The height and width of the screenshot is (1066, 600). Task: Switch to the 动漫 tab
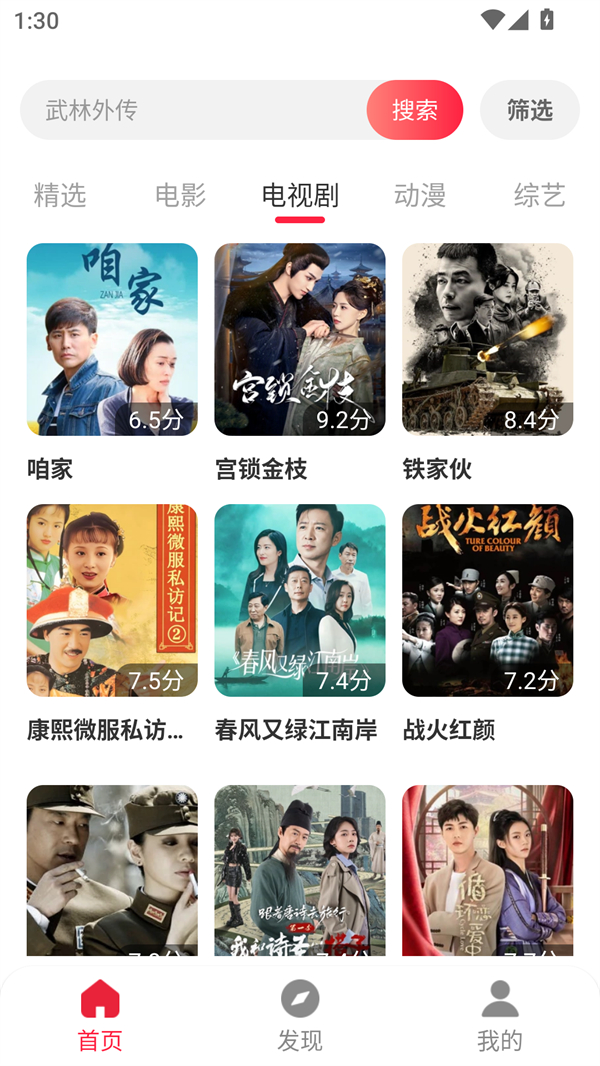(420, 195)
